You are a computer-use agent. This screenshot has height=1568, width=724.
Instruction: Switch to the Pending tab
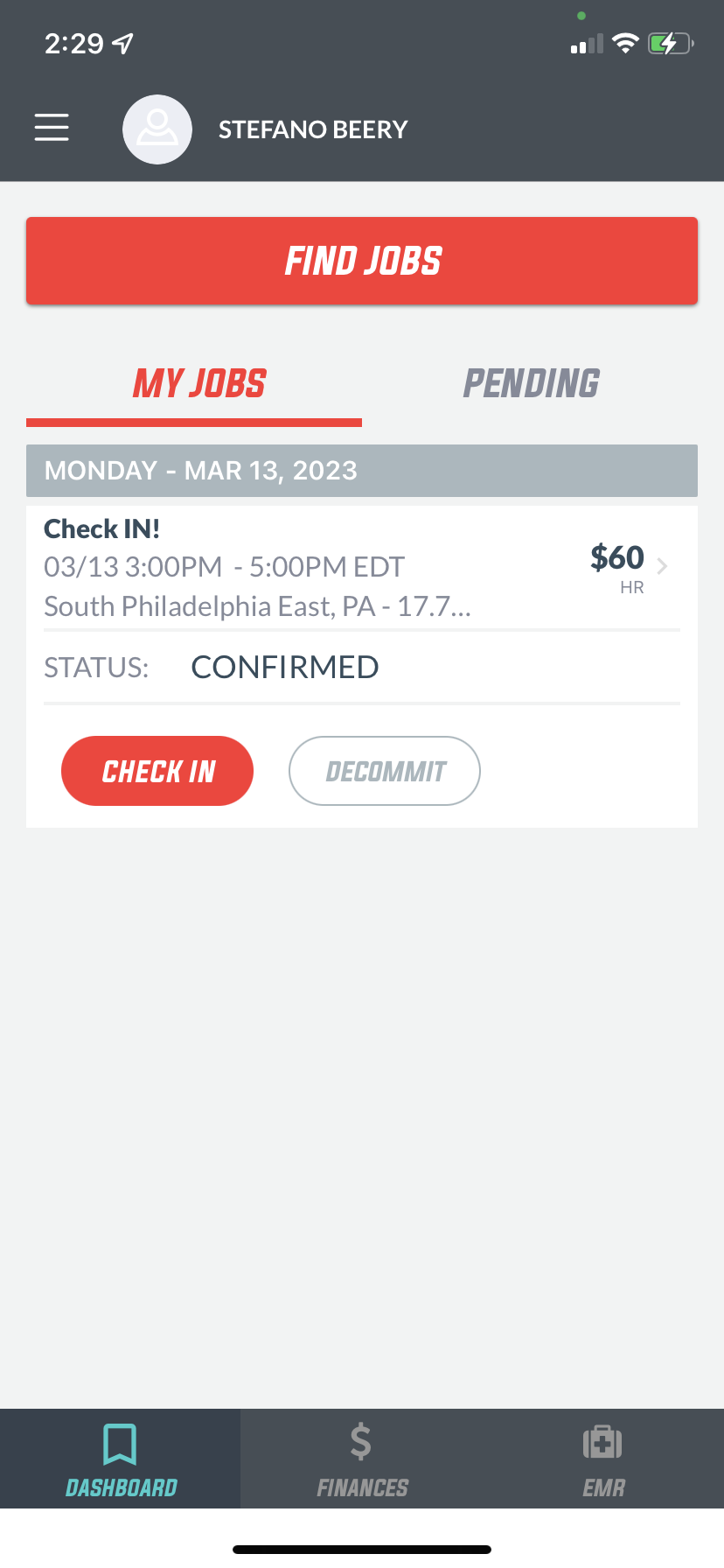point(530,384)
